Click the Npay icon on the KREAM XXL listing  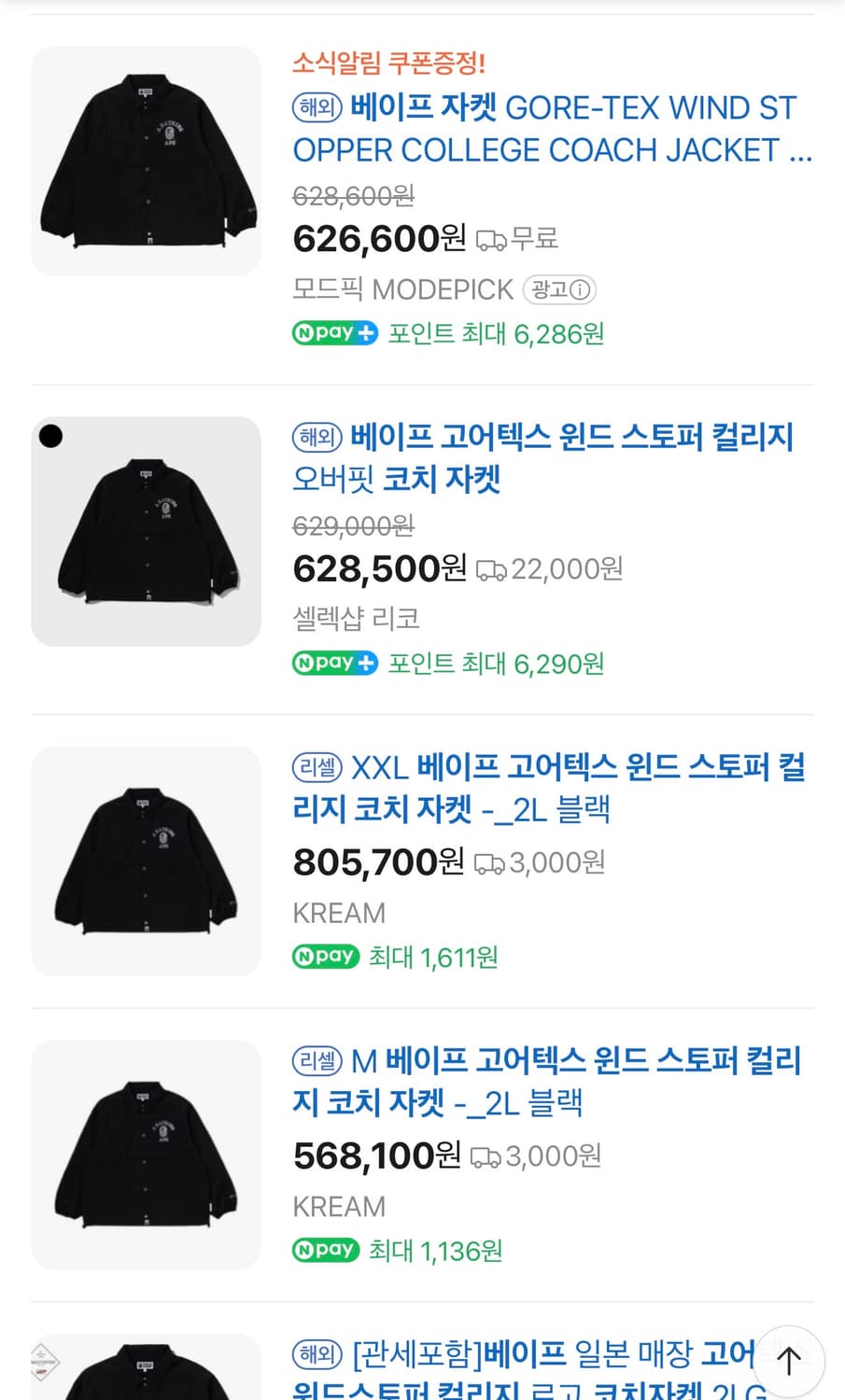click(325, 957)
